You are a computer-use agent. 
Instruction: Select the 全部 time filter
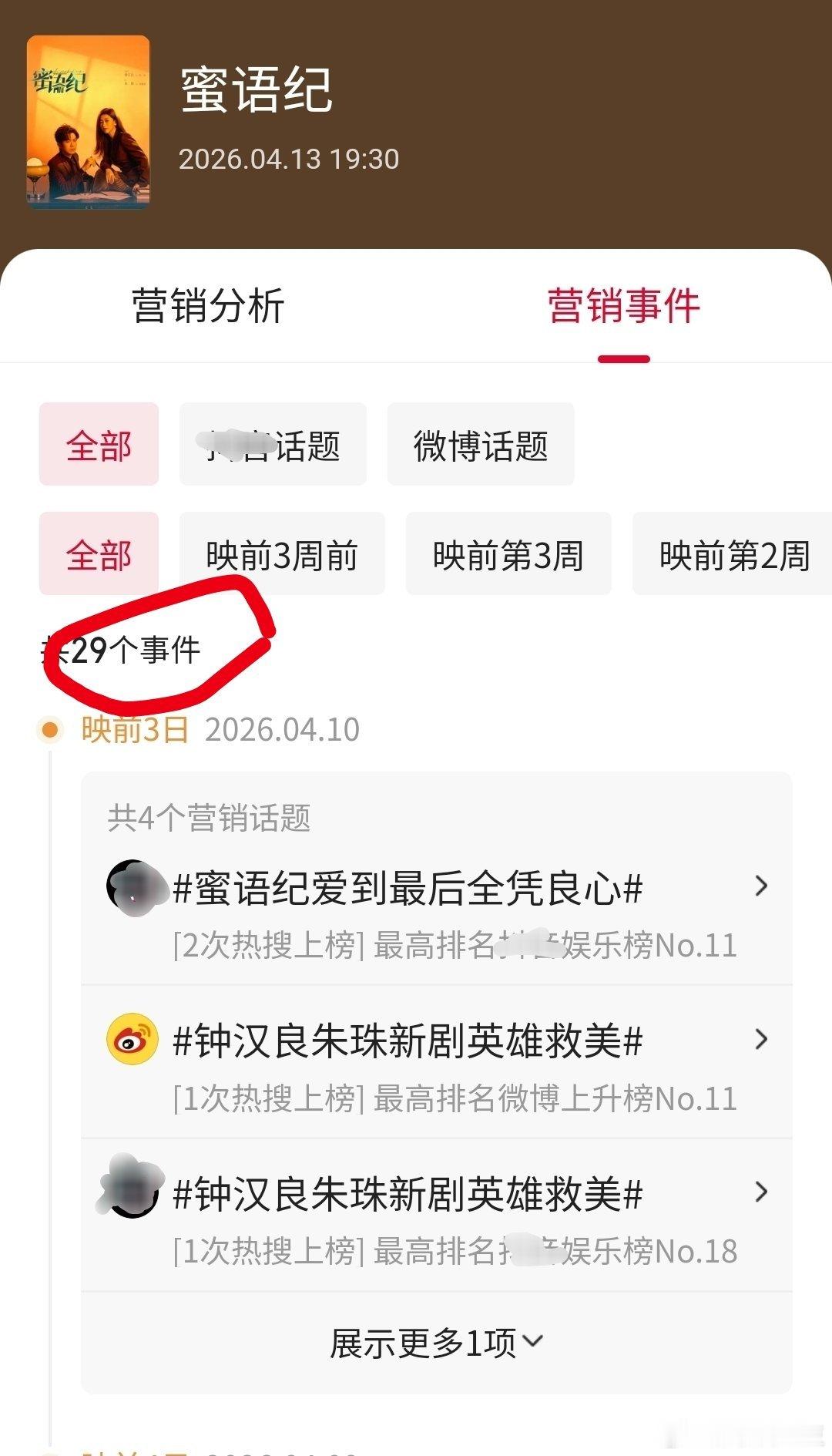[99, 553]
